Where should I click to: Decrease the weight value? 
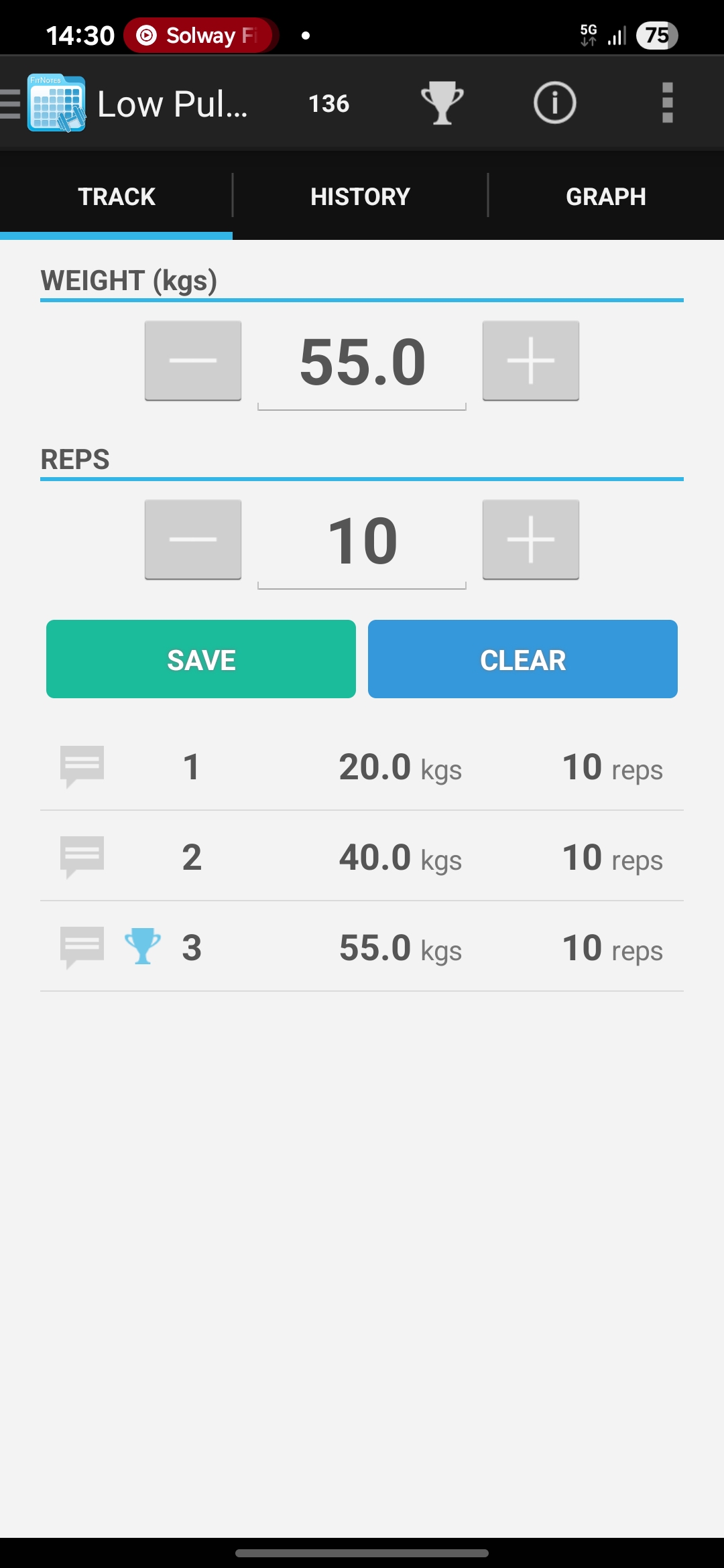pos(193,361)
